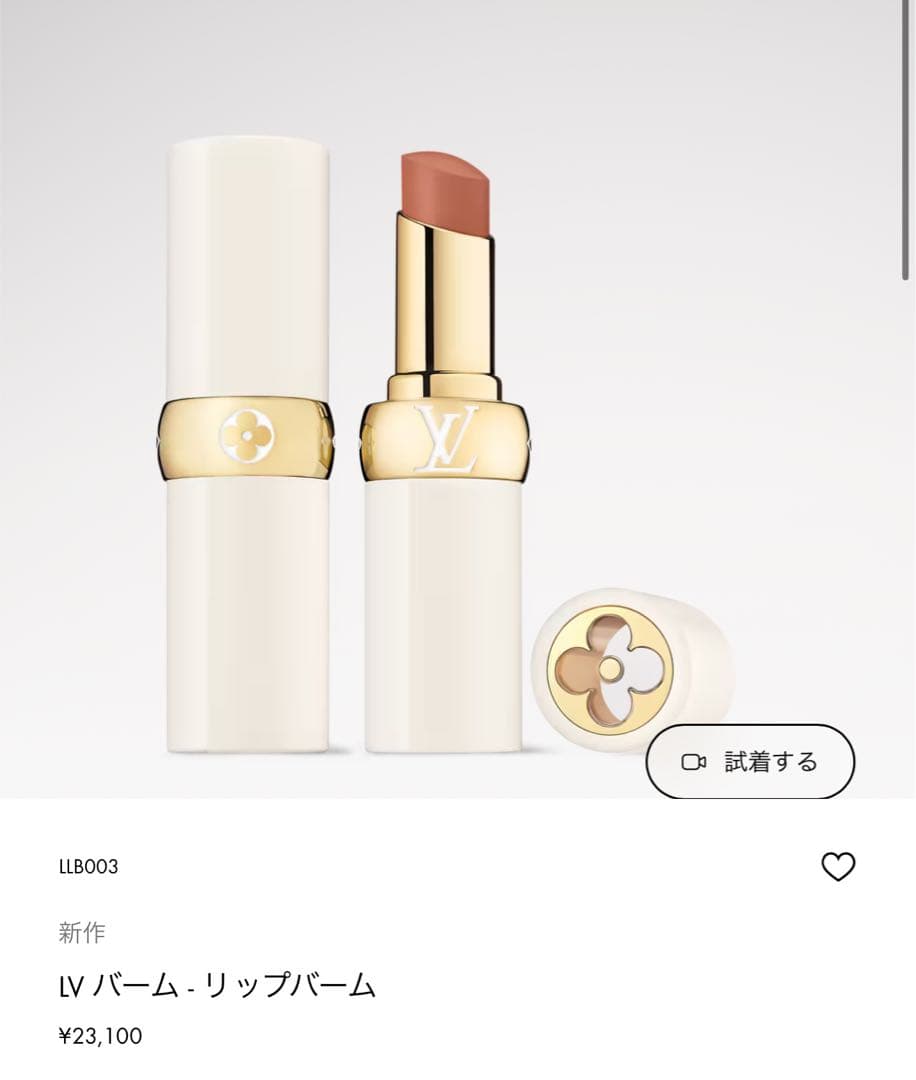Tap the 試着する virtual try-on button
916x1080 pixels.
tap(750, 762)
